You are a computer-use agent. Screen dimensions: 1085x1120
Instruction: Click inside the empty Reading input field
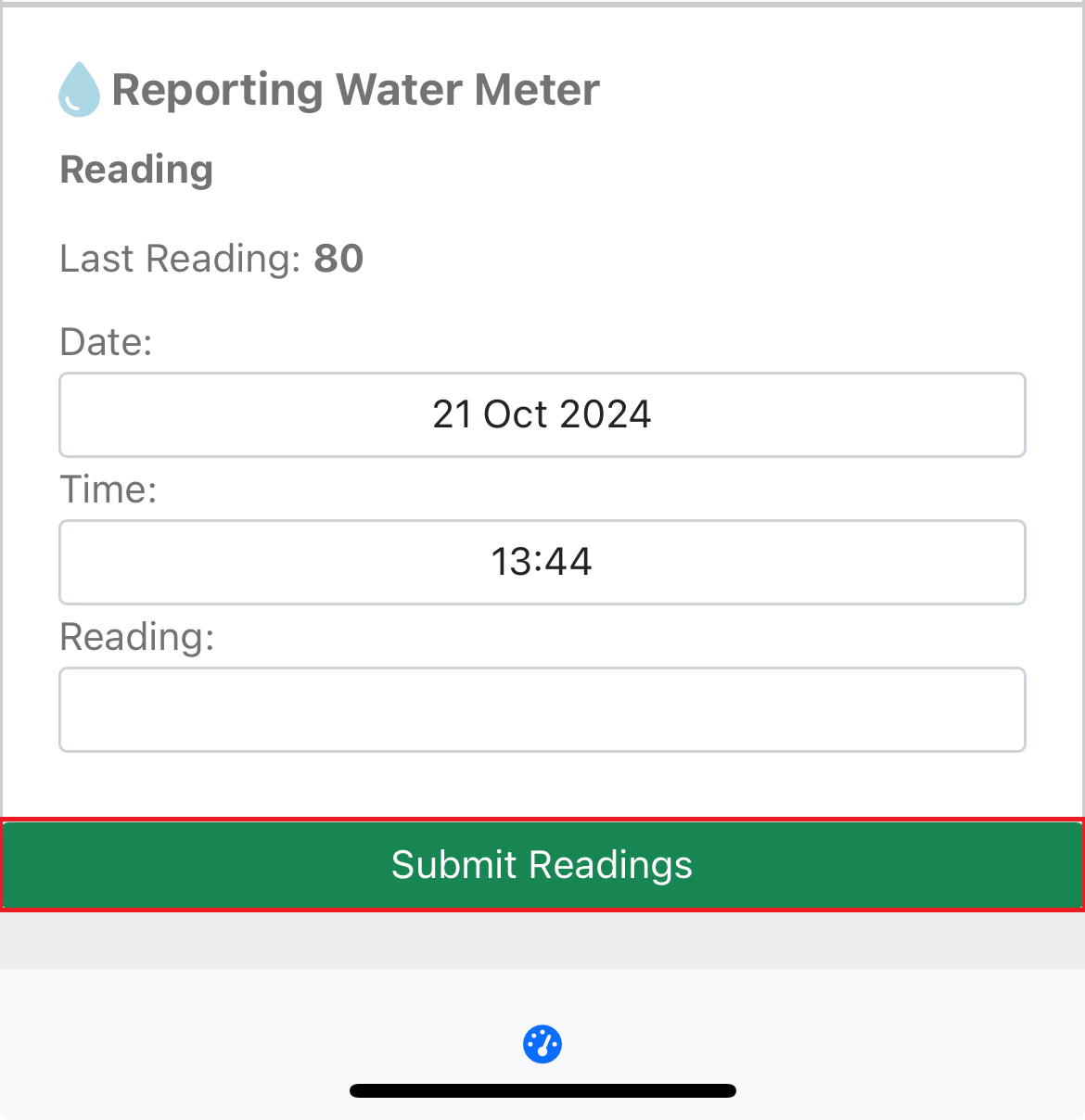tap(542, 709)
